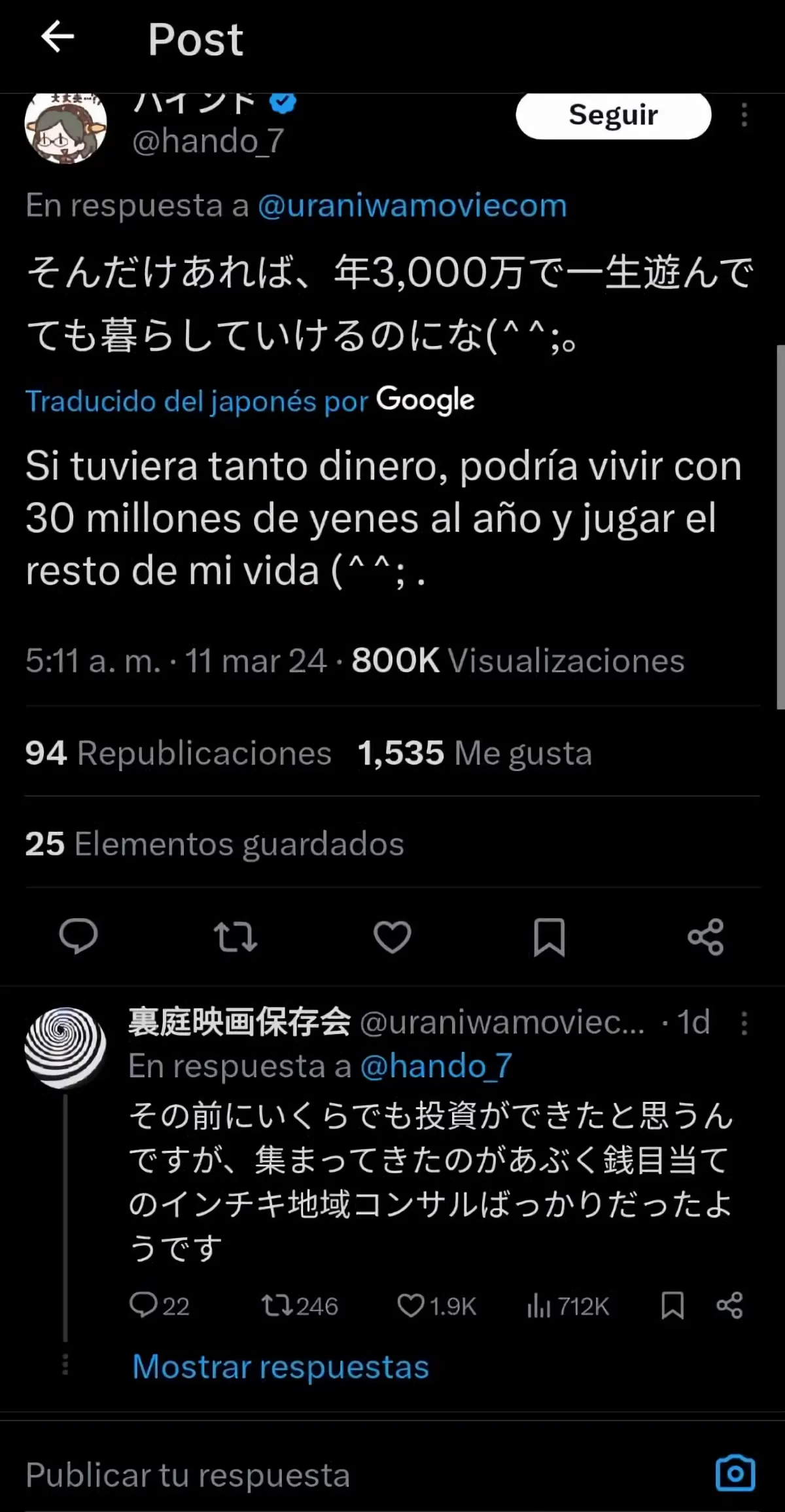Tap the share icon on the main post
Image resolution: width=785 pixels, height=1512 pixels.
coord(705,938)
